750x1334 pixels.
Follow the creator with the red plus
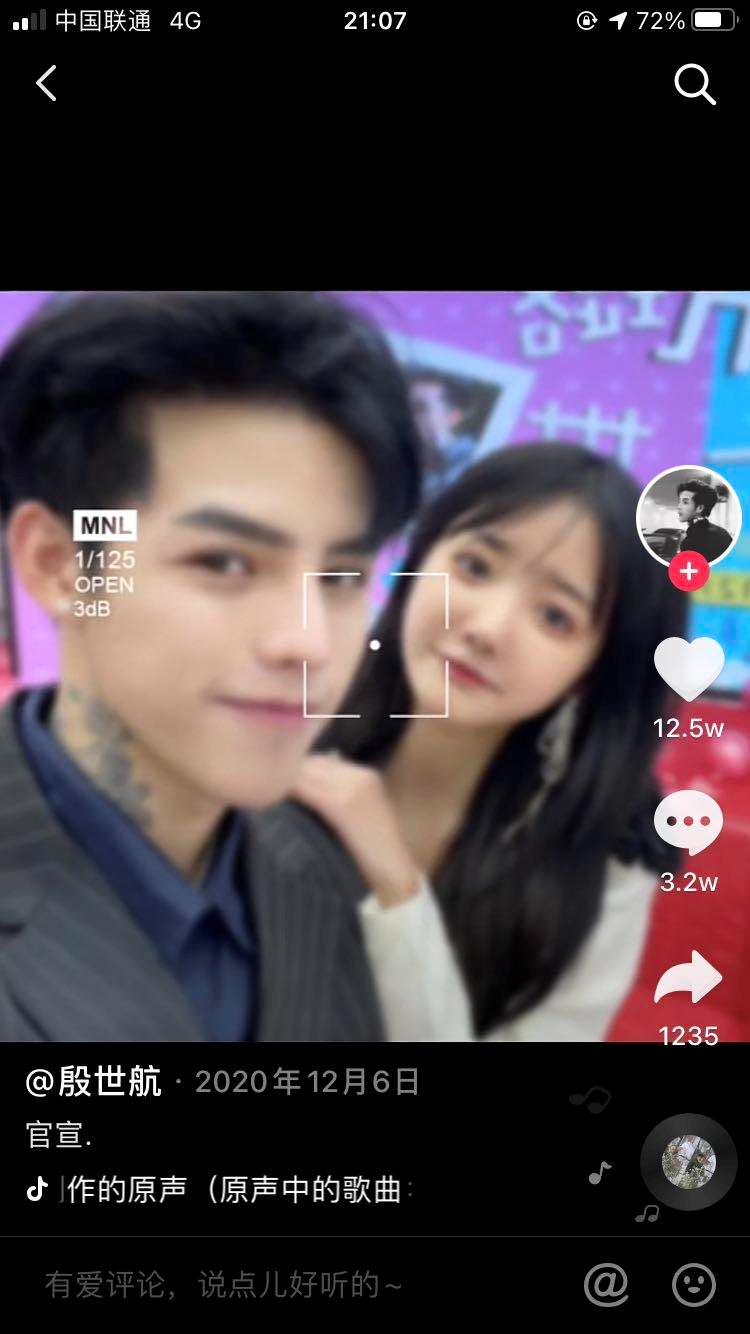pos(688,572)
